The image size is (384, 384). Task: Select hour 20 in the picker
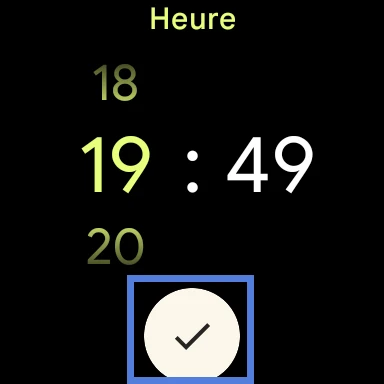pos(115,247)
